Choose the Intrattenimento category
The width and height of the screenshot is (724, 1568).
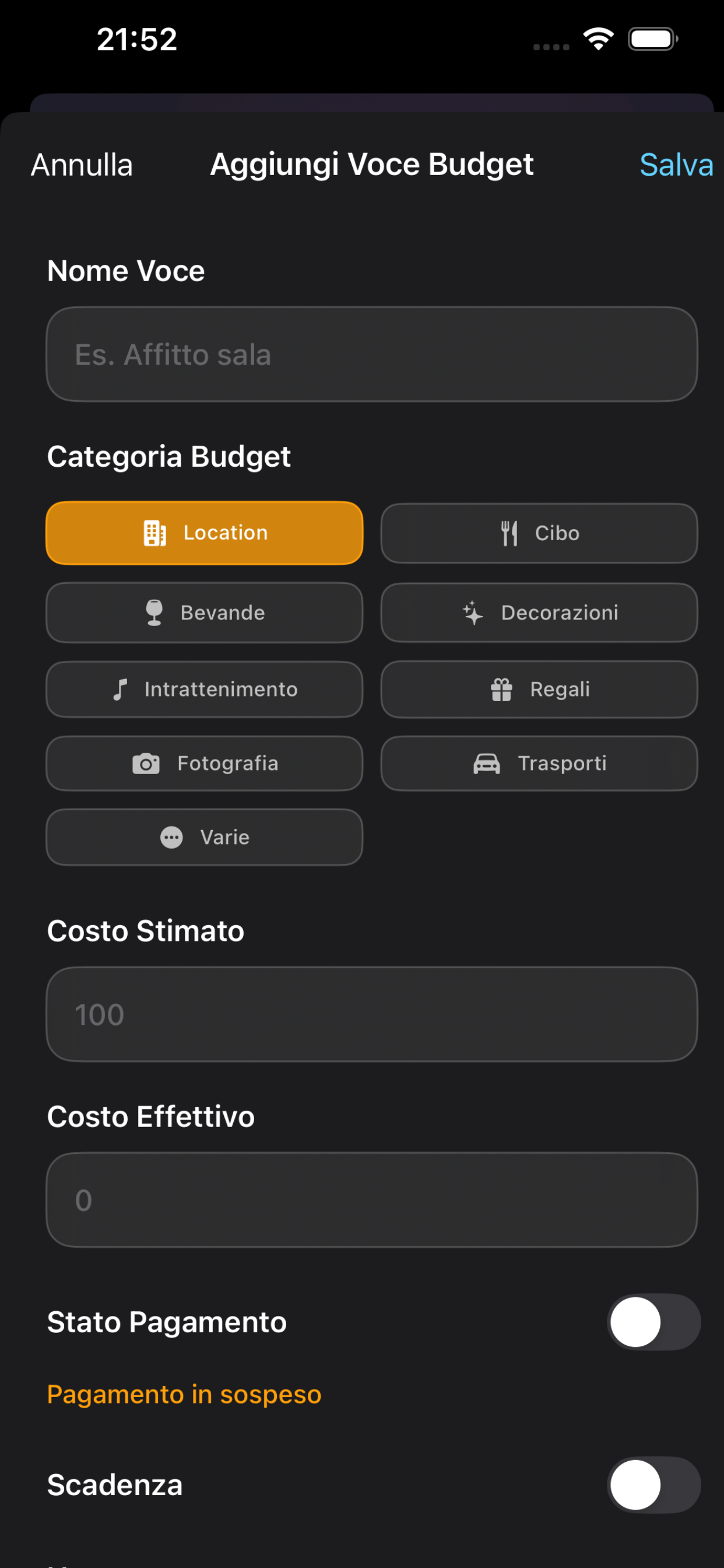205,689
